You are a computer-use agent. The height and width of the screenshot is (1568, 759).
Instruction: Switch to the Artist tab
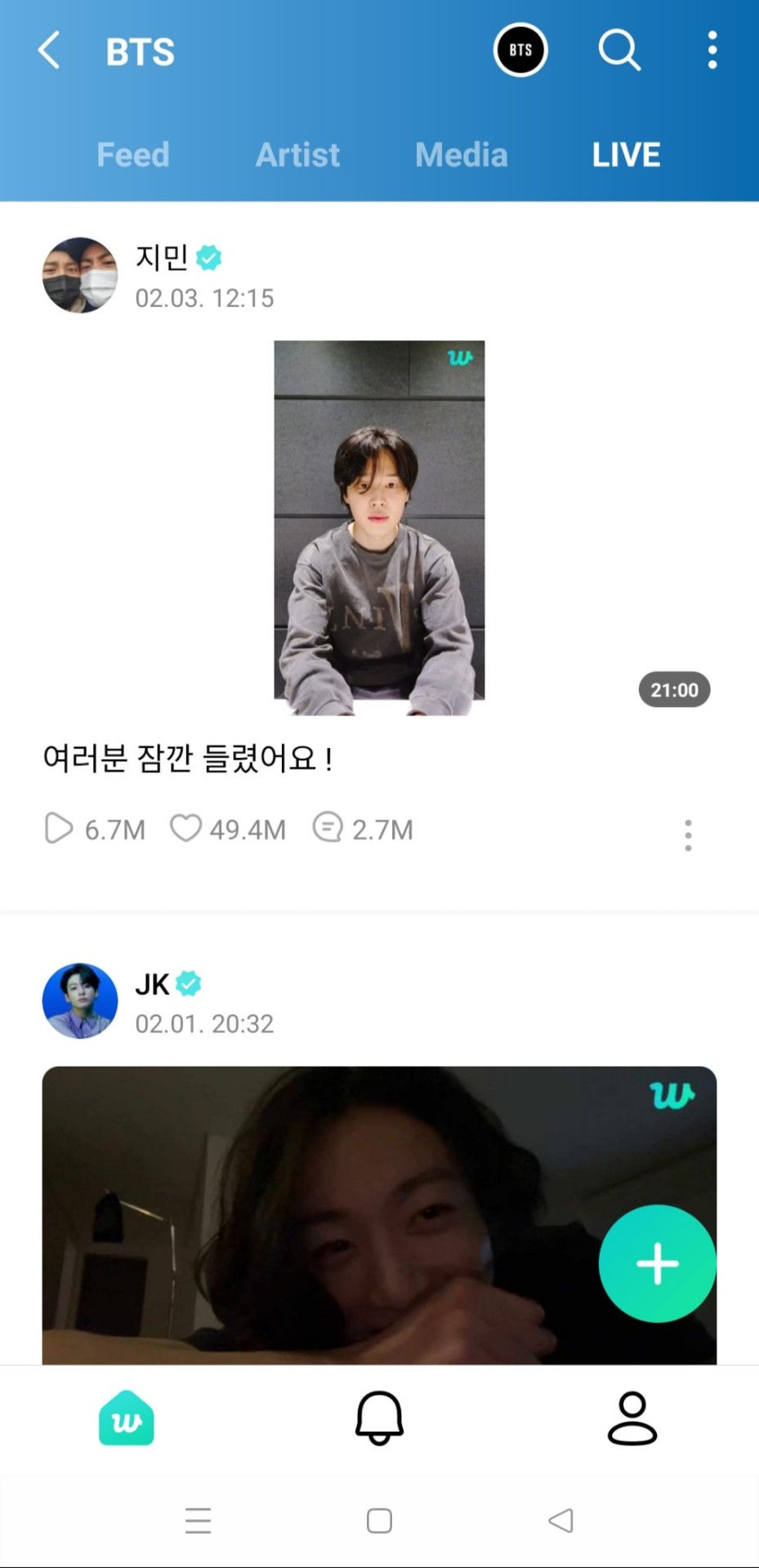click(x=297, y=154)
